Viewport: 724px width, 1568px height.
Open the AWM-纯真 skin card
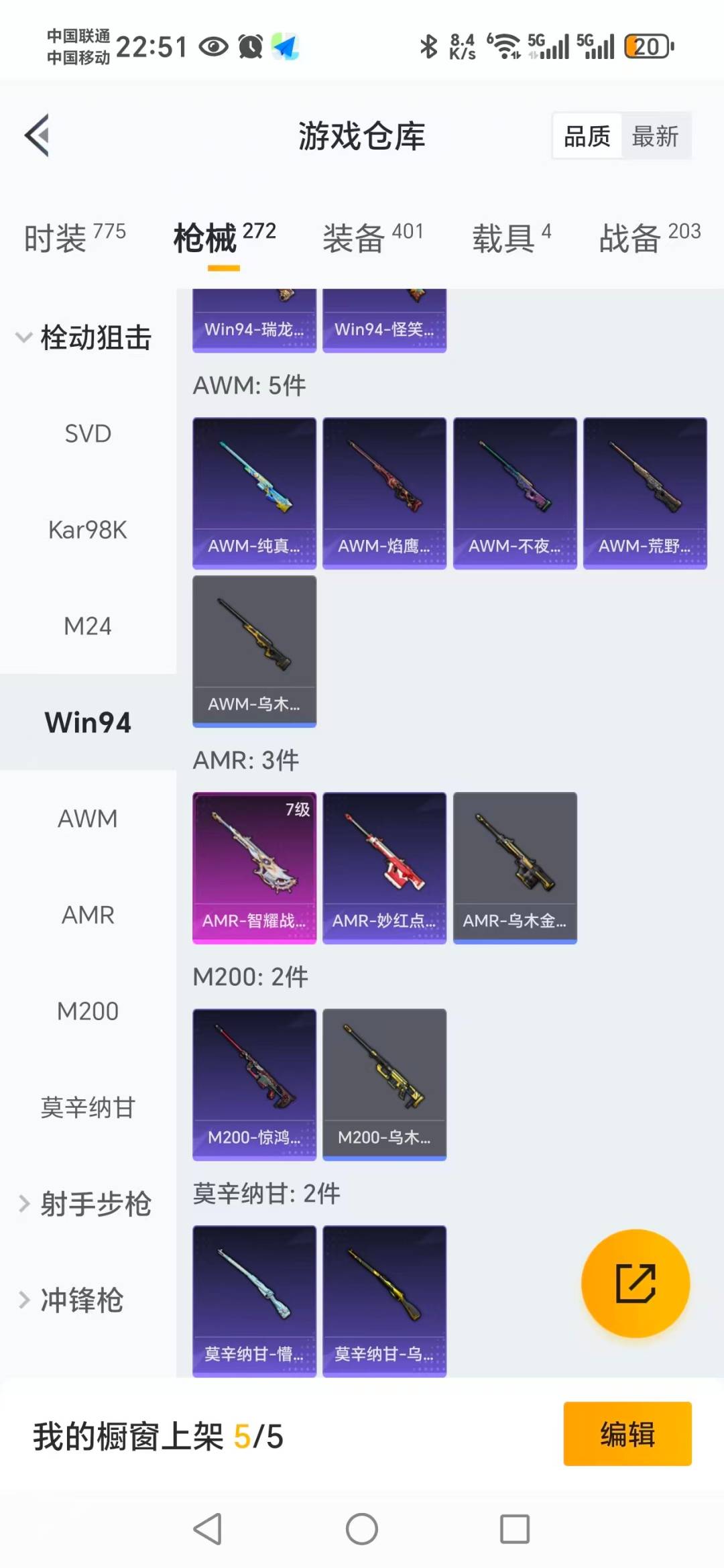pyautogui.click(x=254, y=493)
